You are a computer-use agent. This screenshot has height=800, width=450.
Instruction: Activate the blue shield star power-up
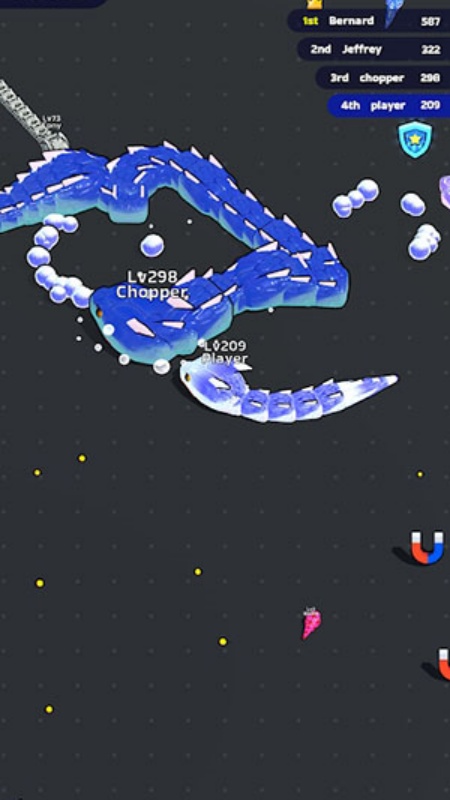coord(415,139)
